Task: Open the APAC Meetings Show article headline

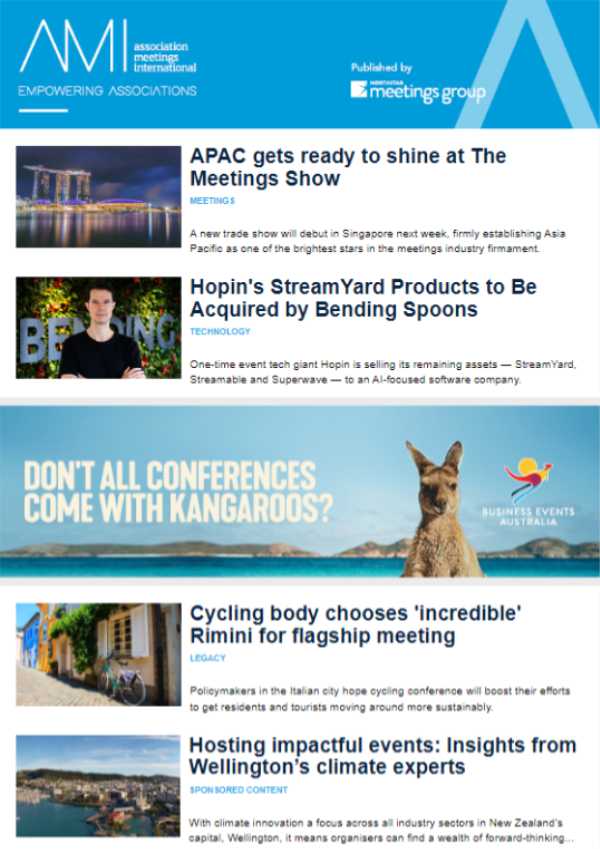Action: point(348,167)
